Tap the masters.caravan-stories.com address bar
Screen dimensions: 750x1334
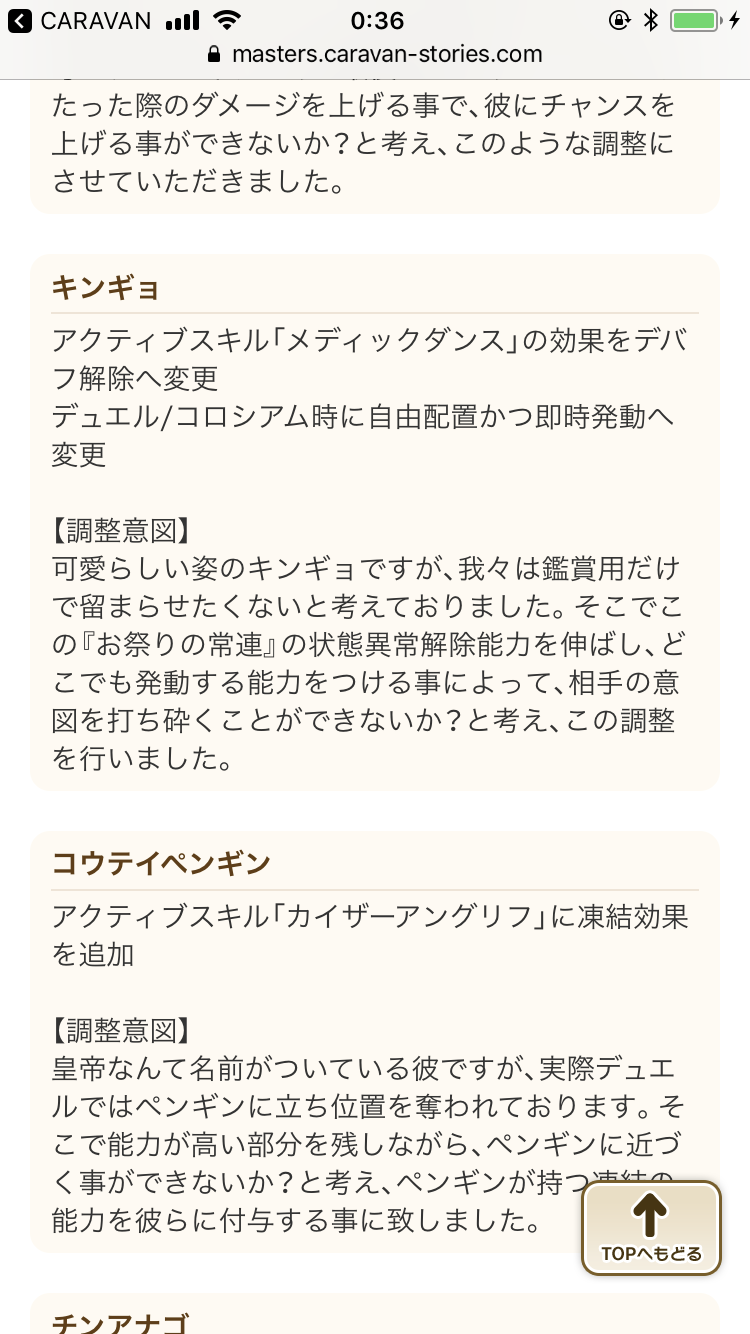375,54
